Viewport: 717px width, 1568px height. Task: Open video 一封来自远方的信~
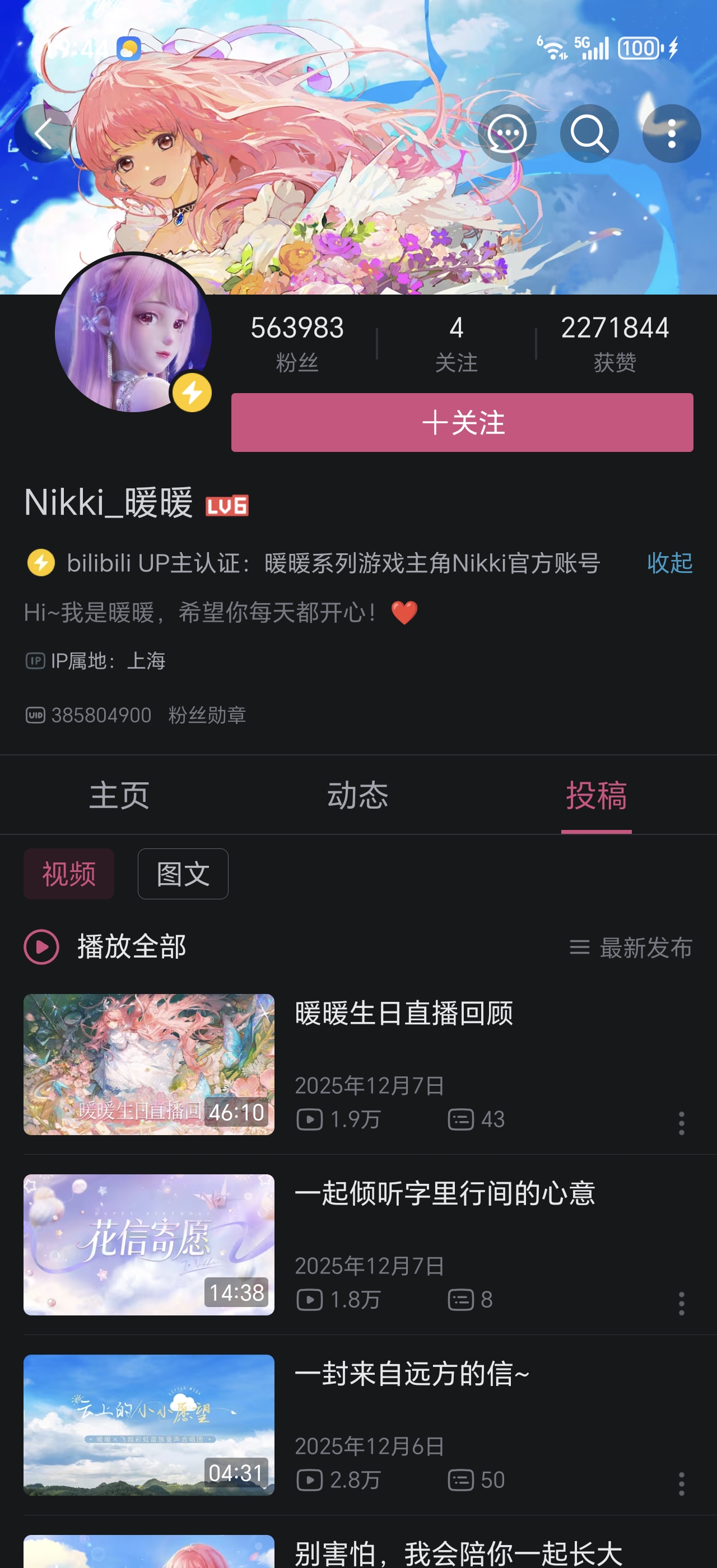[x=412, y=1374]
